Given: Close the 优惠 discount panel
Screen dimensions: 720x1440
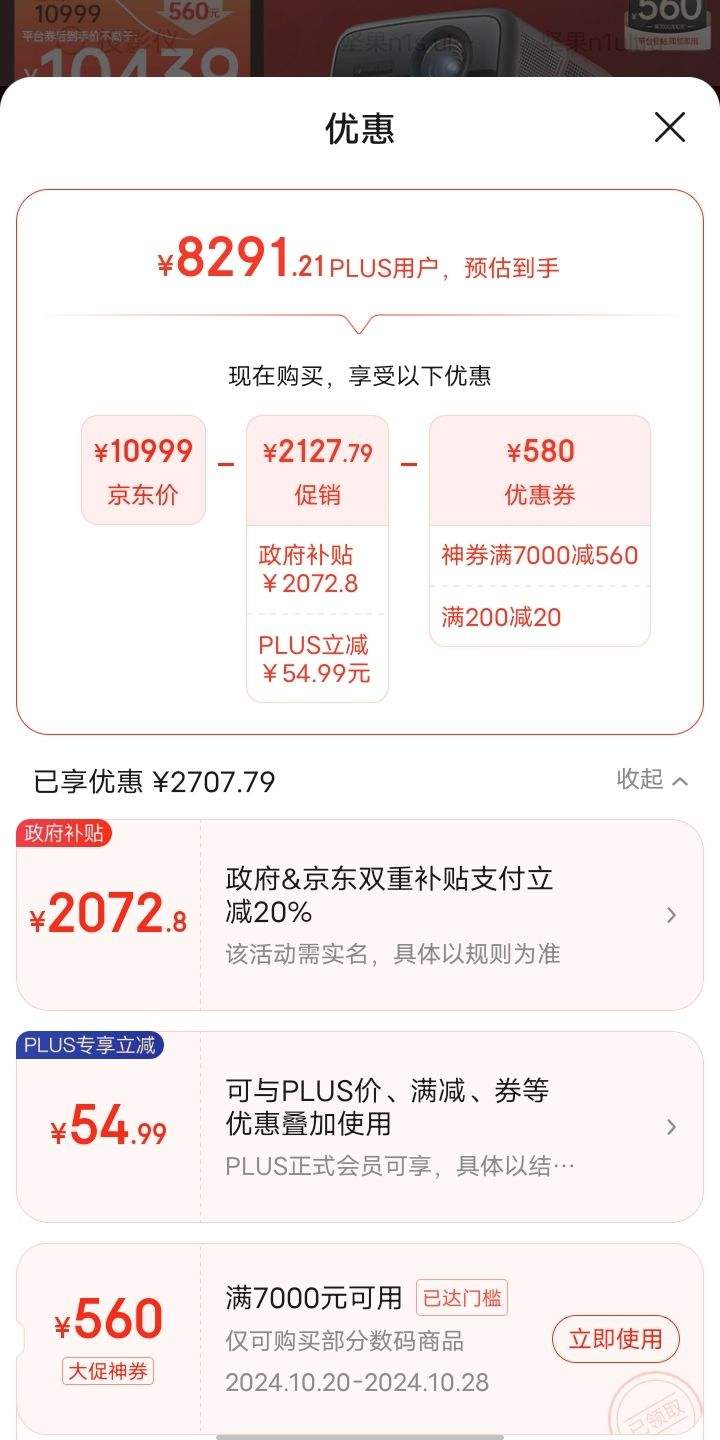Looking at the screenshot, I should tap(668, 128).
